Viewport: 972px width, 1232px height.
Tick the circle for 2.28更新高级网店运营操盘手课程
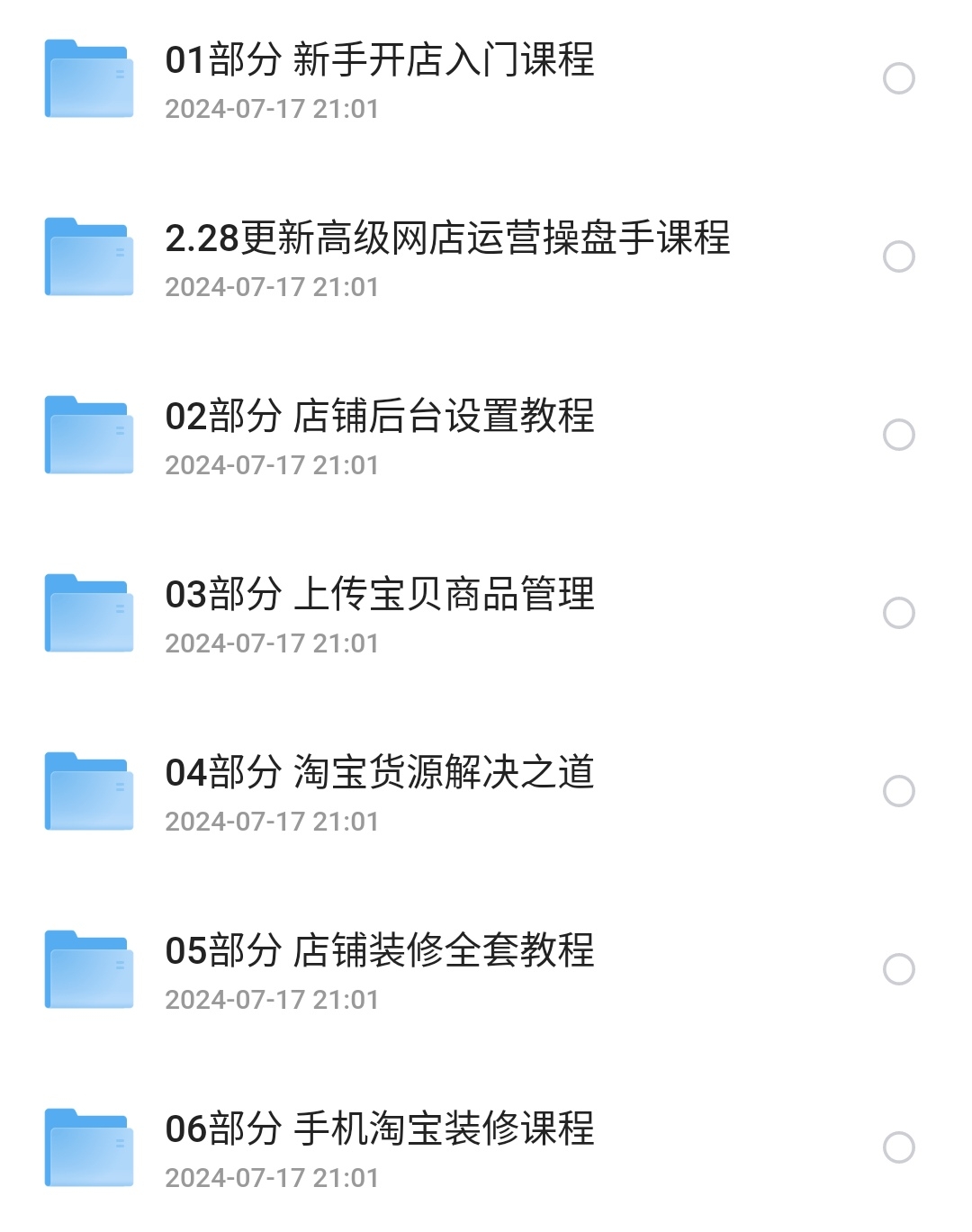coord(898,256)
